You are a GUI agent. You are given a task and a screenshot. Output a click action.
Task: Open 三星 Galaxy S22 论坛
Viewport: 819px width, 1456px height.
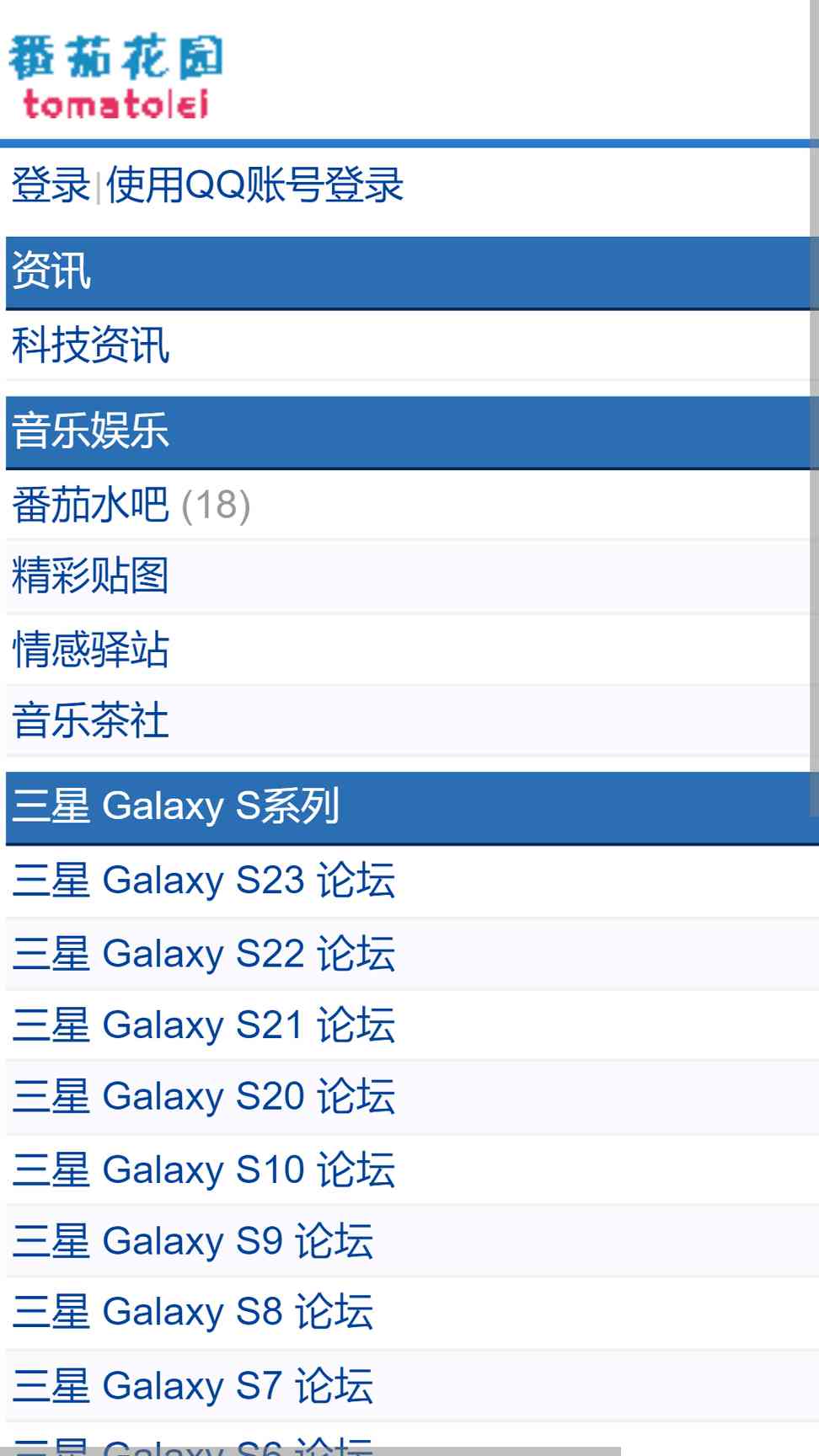point(204,954)
